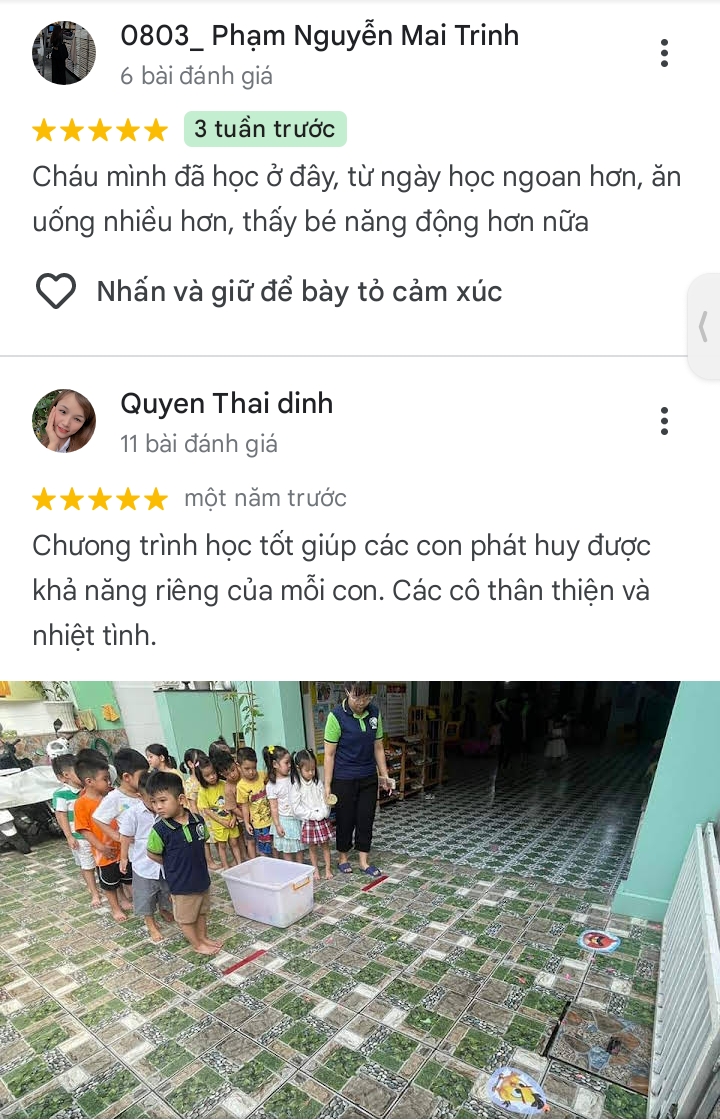Open overflow menu on Quyen Thai dinh's review

pyautogui.click(x=664, y=421)
